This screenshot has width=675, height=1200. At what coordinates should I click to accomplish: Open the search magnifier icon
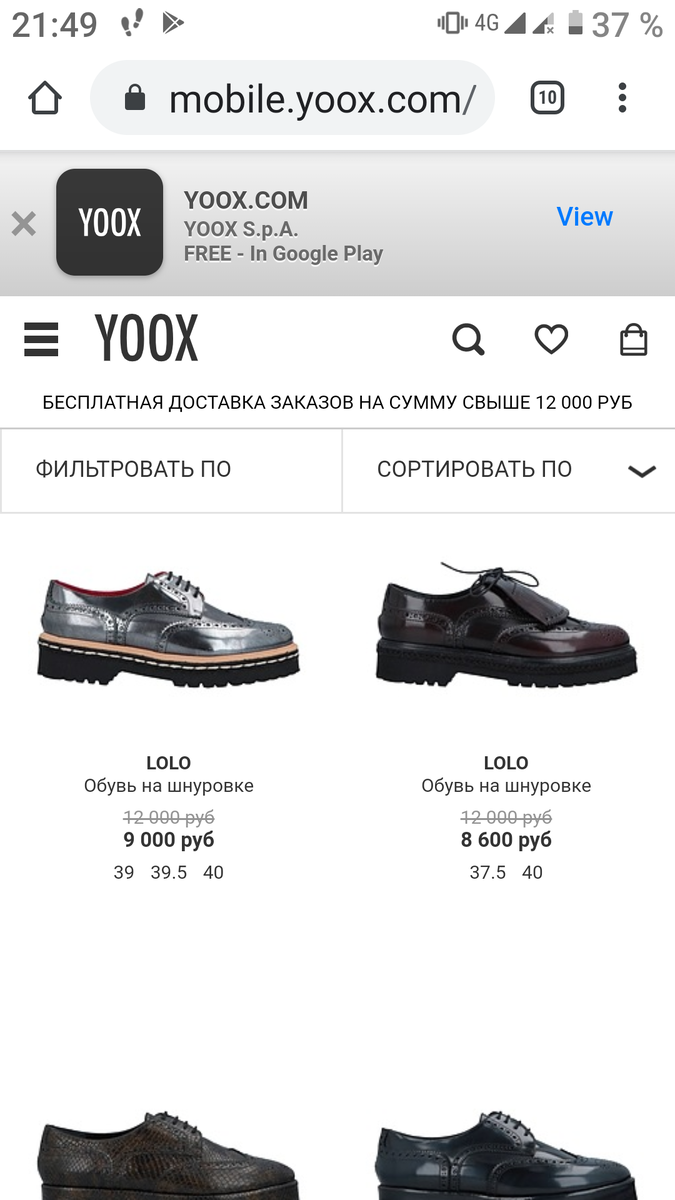[468, 340]
